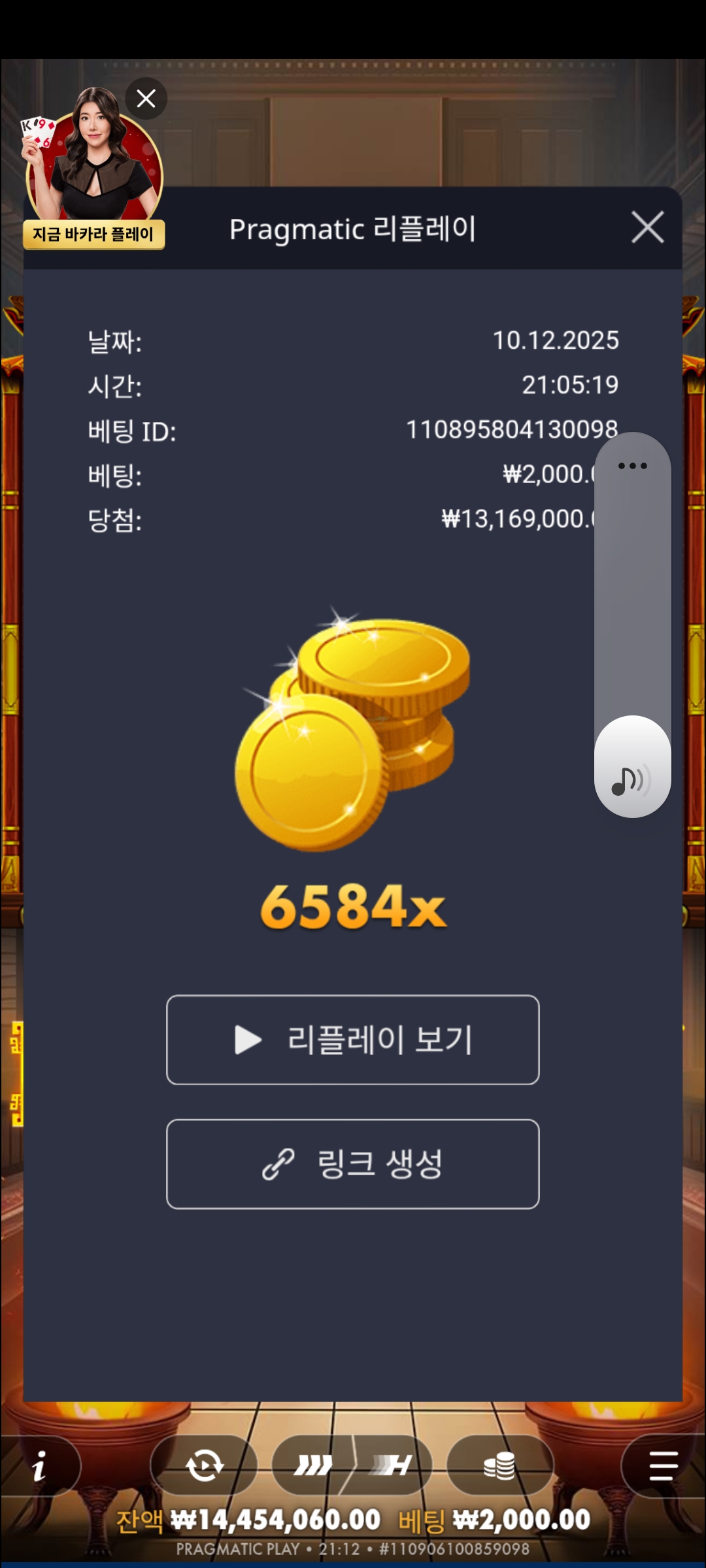This screenshot has width=706, height=1568.
Task: Open the three-dot floating panel options
Action: [632, 466]
